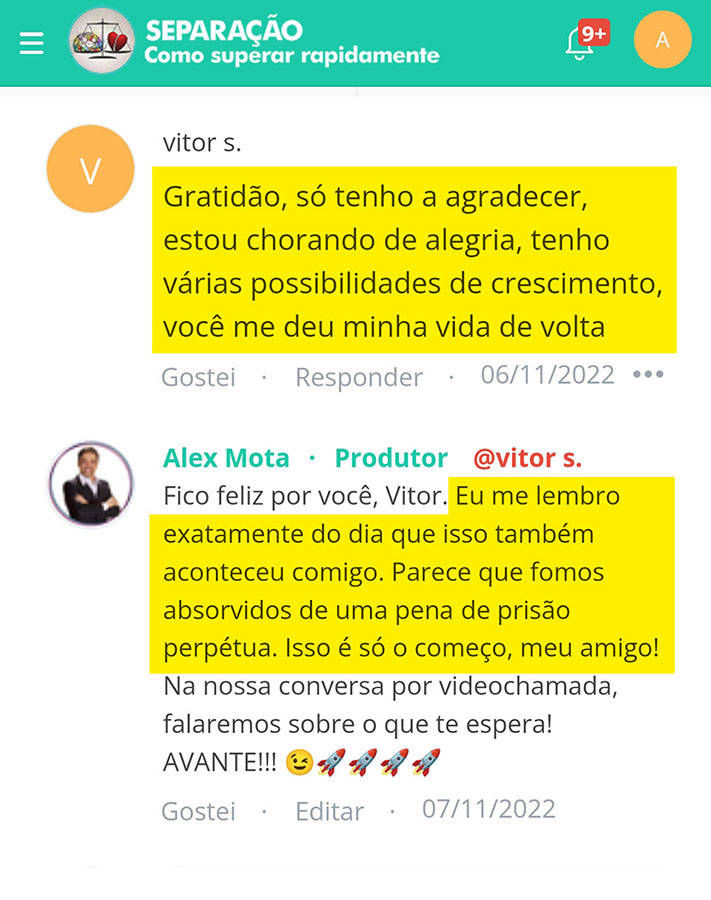711x900 pixels.
Task: Tap the Separação course logo
Action: 101,41
